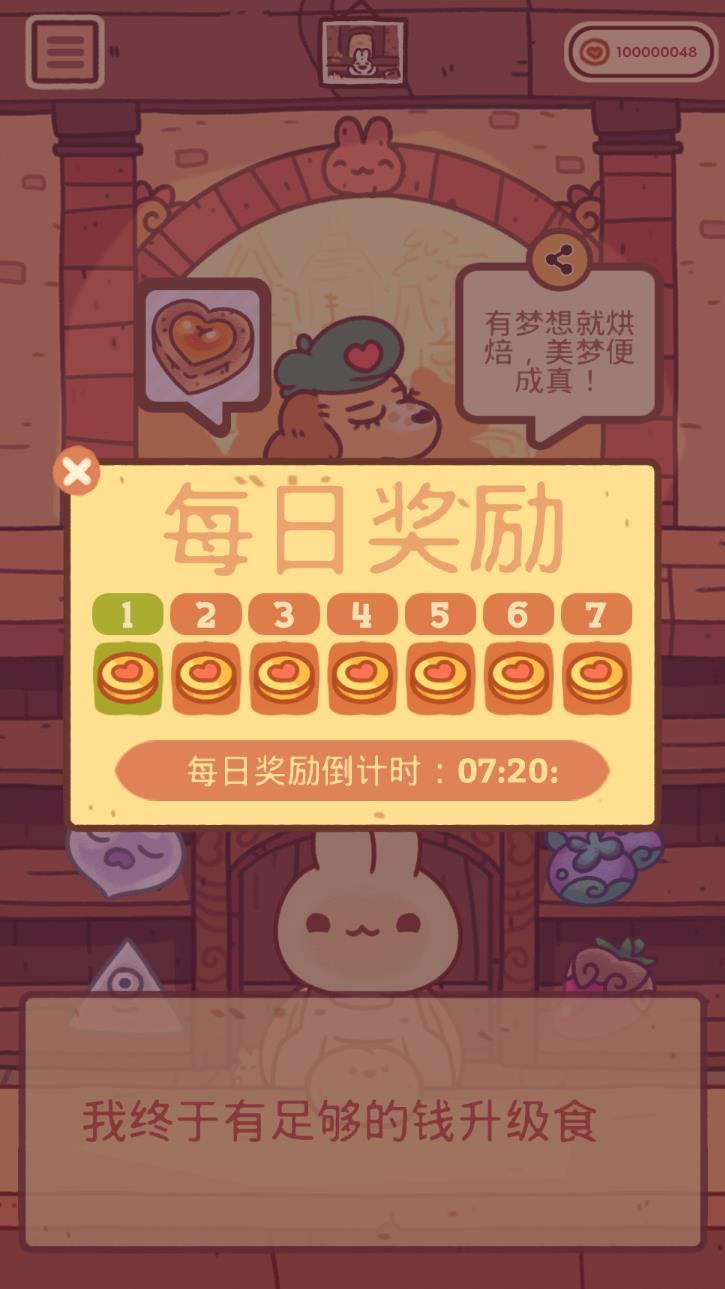Screen dimensions: 725x1289
Task: Claim the day 1 daily reward
Action: 127,677
